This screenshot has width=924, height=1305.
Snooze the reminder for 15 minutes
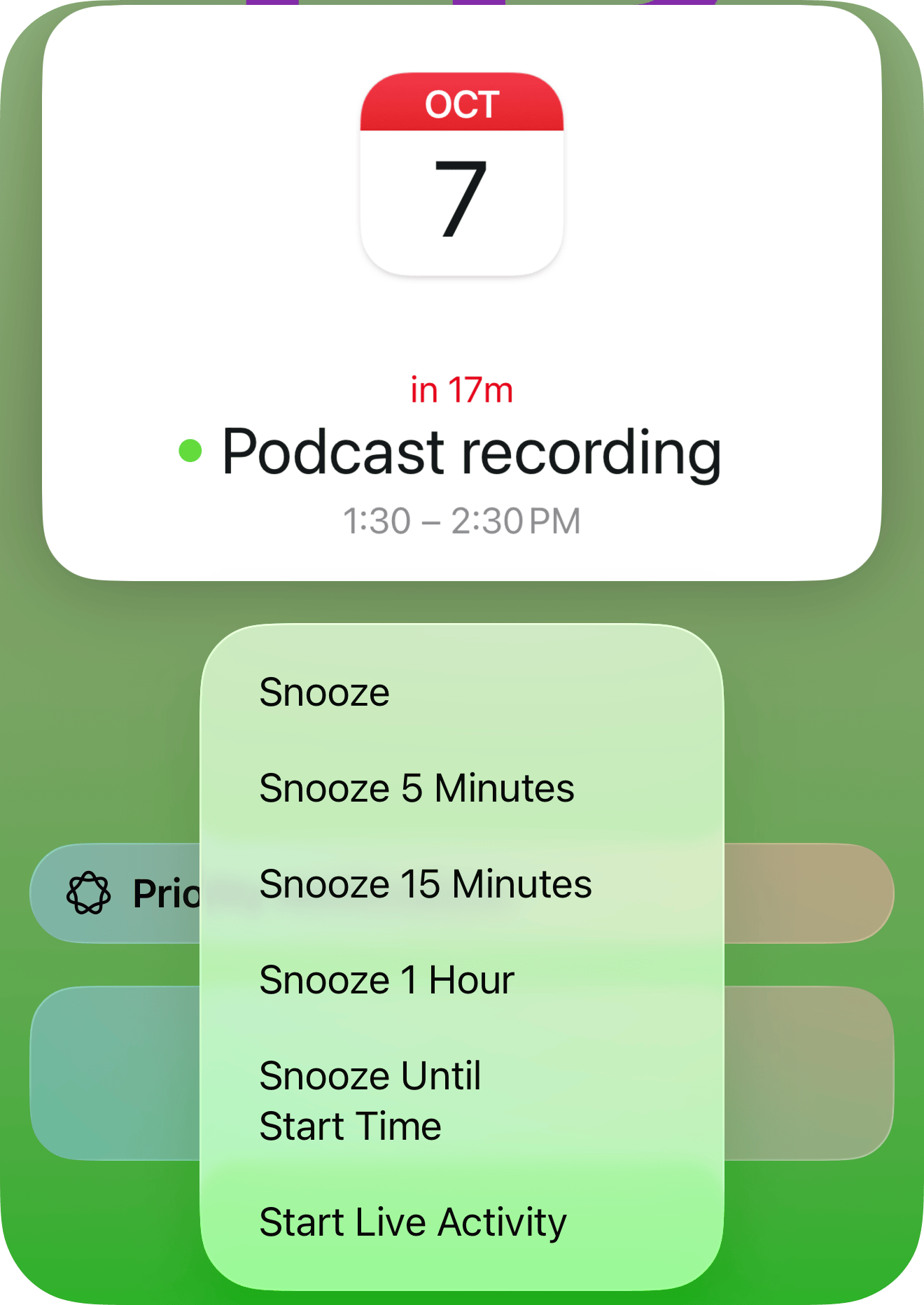pyautogui.click(x=426, y=884)
